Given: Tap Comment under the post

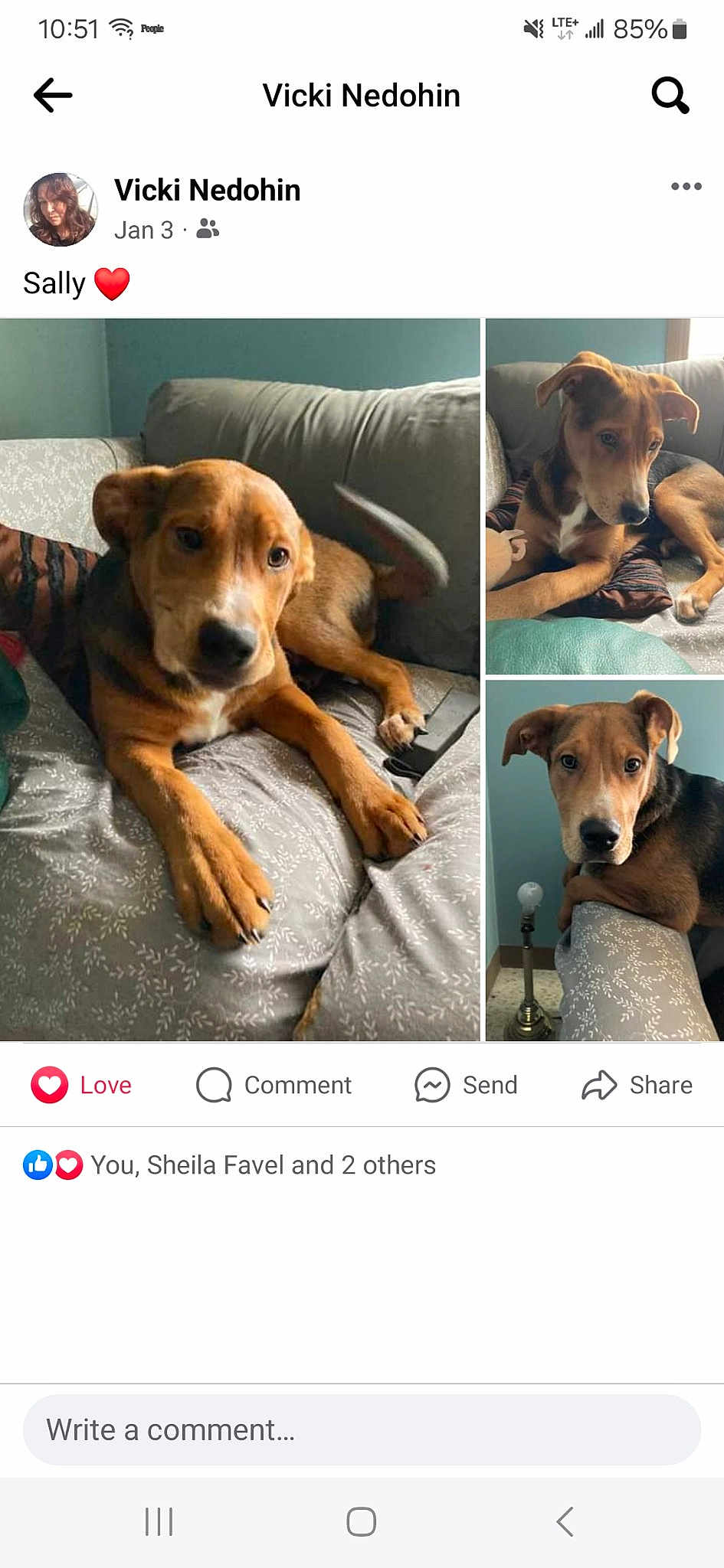Looking at the screenshot, I should (x=274, y=1085).
